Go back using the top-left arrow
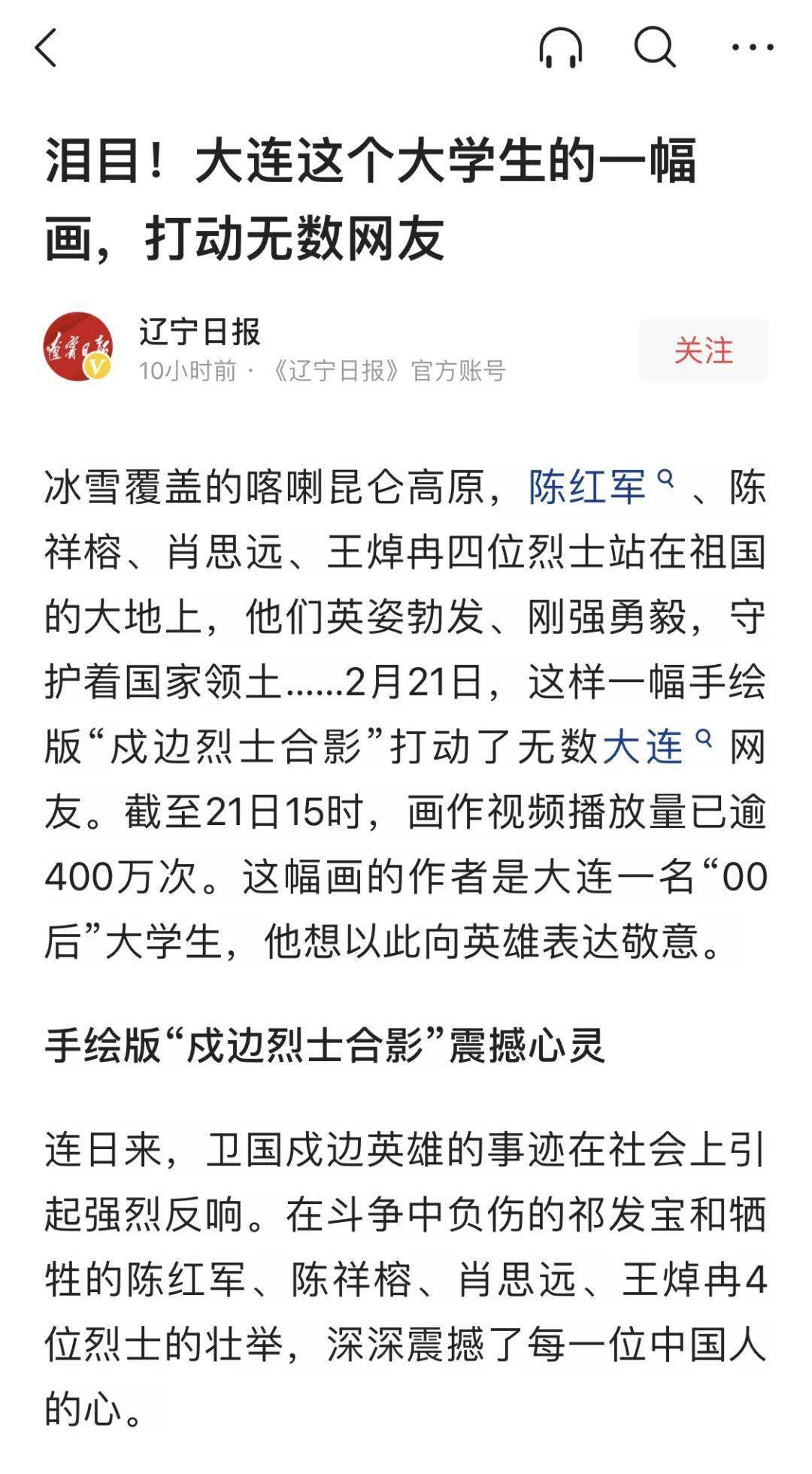This screenshot has height=1474, width=812. (x=47, y=48)
